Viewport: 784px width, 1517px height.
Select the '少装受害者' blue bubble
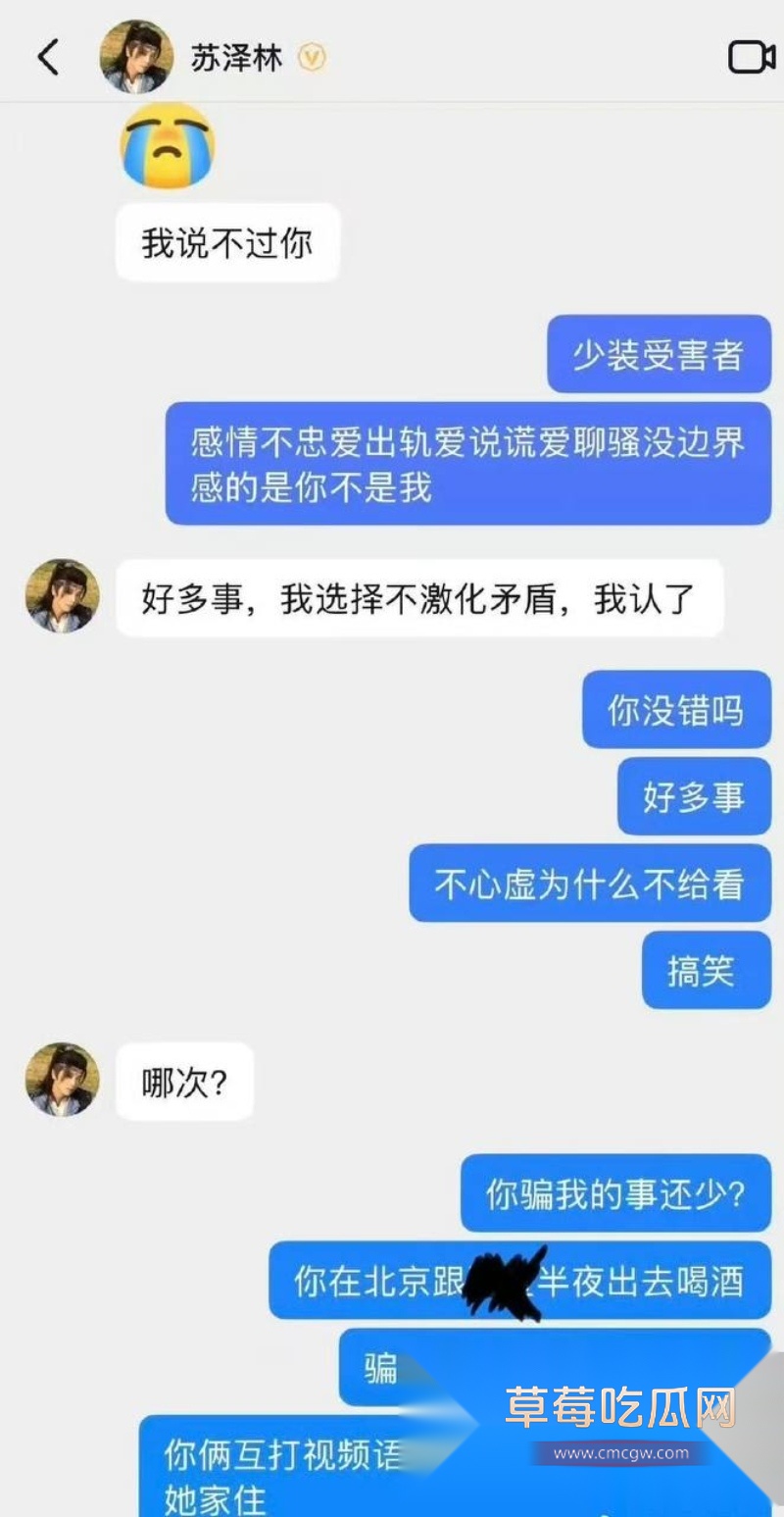pos(658,355)
